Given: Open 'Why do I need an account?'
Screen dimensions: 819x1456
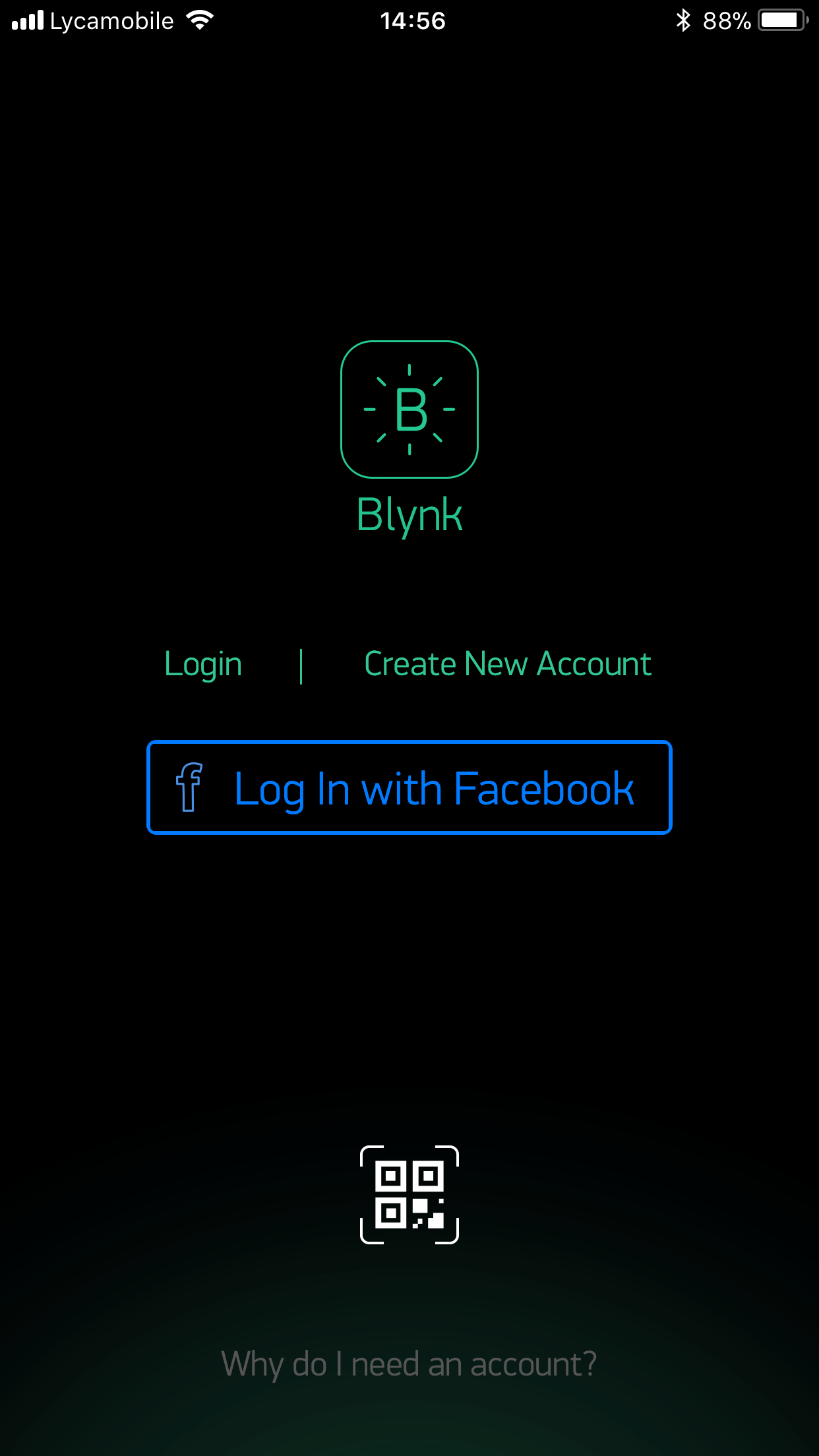Looking at the screenshot, I should (x=409, y=1364).
